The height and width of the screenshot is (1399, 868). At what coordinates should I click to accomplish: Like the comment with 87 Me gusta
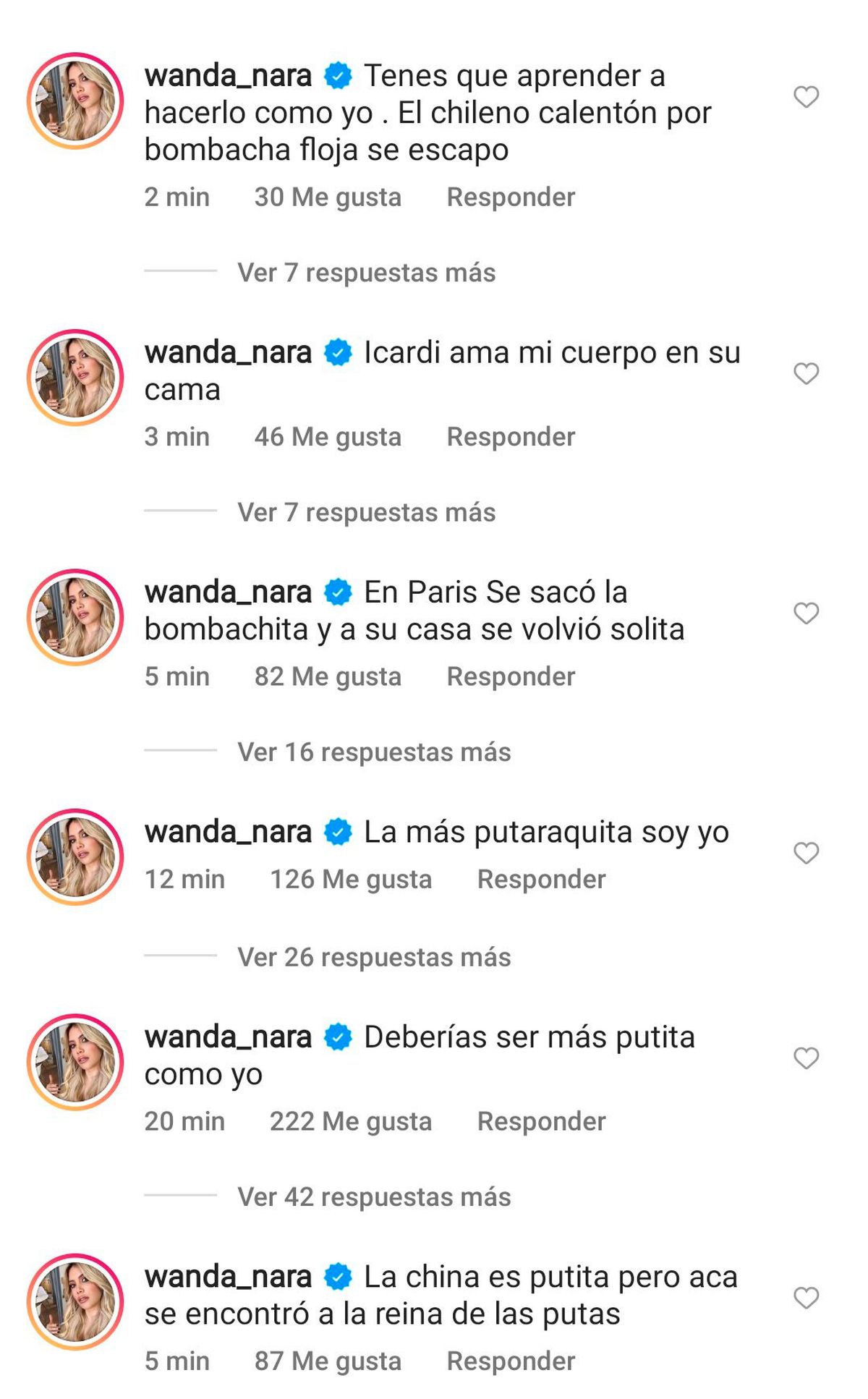[806, 1298]
